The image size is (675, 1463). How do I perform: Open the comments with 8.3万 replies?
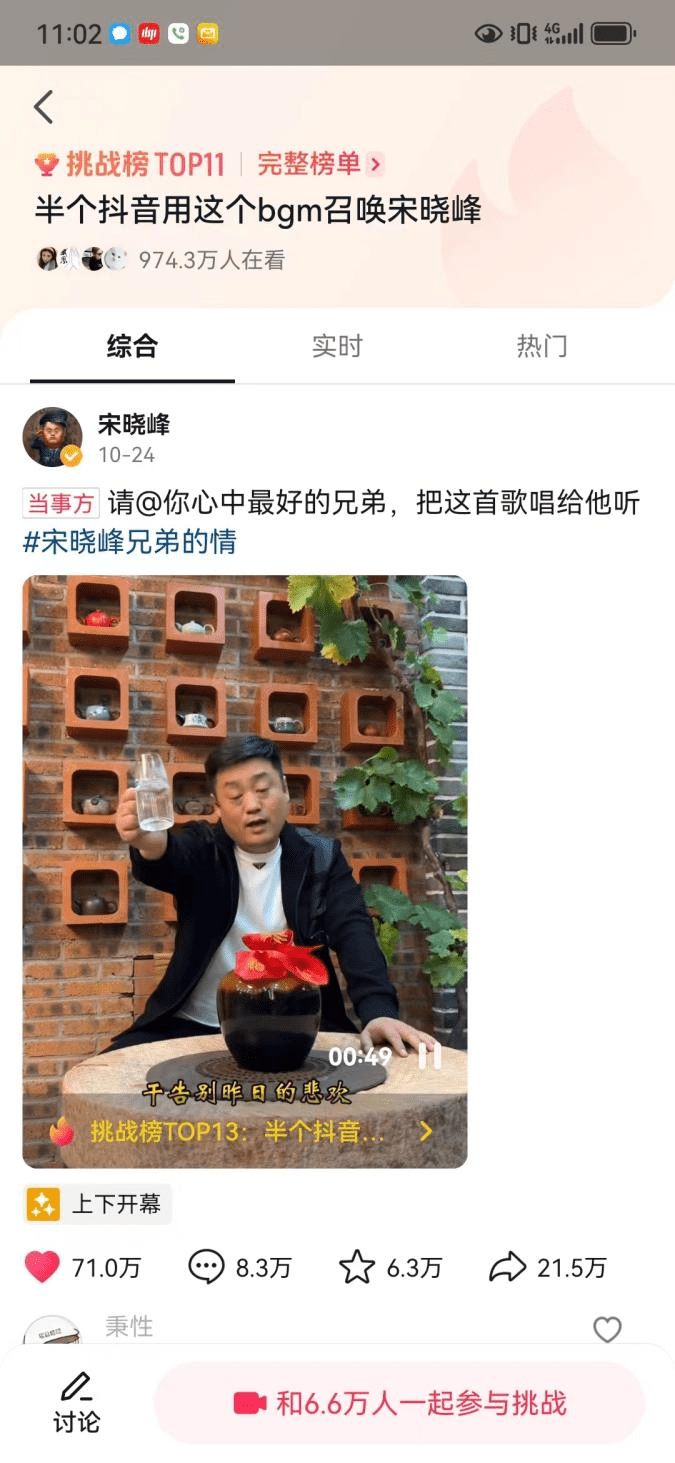click(x=206, y=1268)
